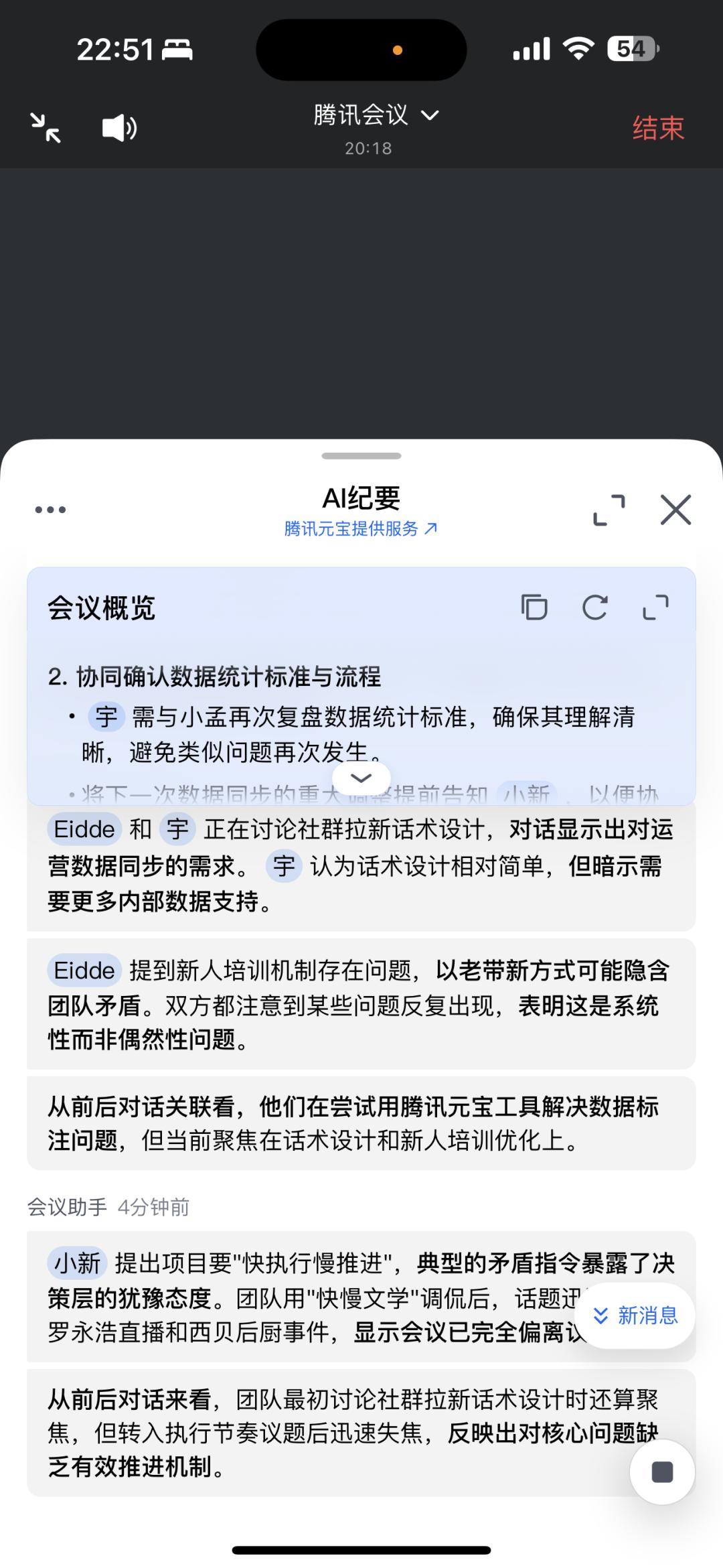The height and width of the screenshot is (1568, 723).
Task: Open the 腾讯元宝提供服务 link
Action: tap(361, 528)
